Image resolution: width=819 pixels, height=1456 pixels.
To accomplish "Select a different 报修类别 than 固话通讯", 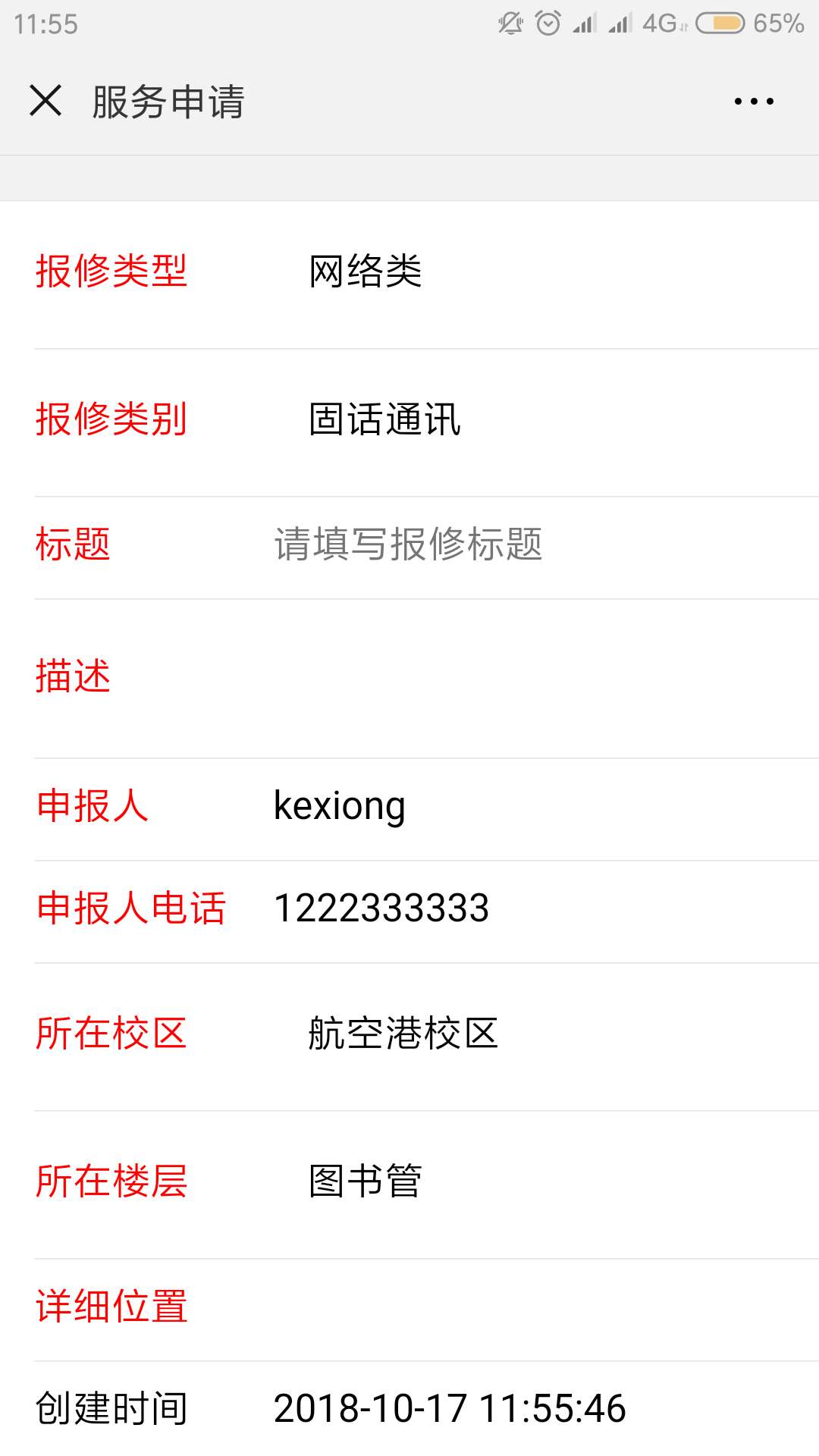I will [384, 419].
